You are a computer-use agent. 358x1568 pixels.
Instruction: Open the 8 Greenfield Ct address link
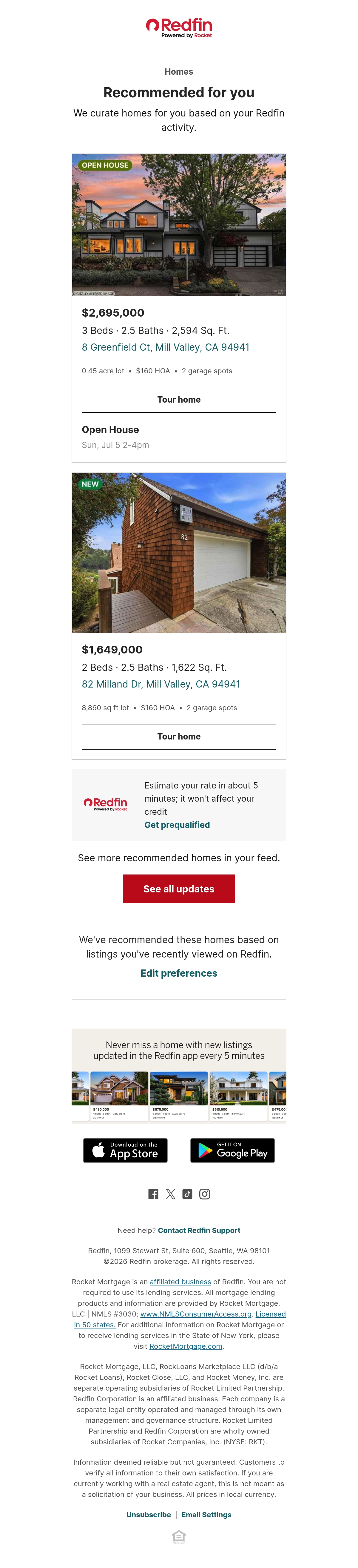point(165,347)
